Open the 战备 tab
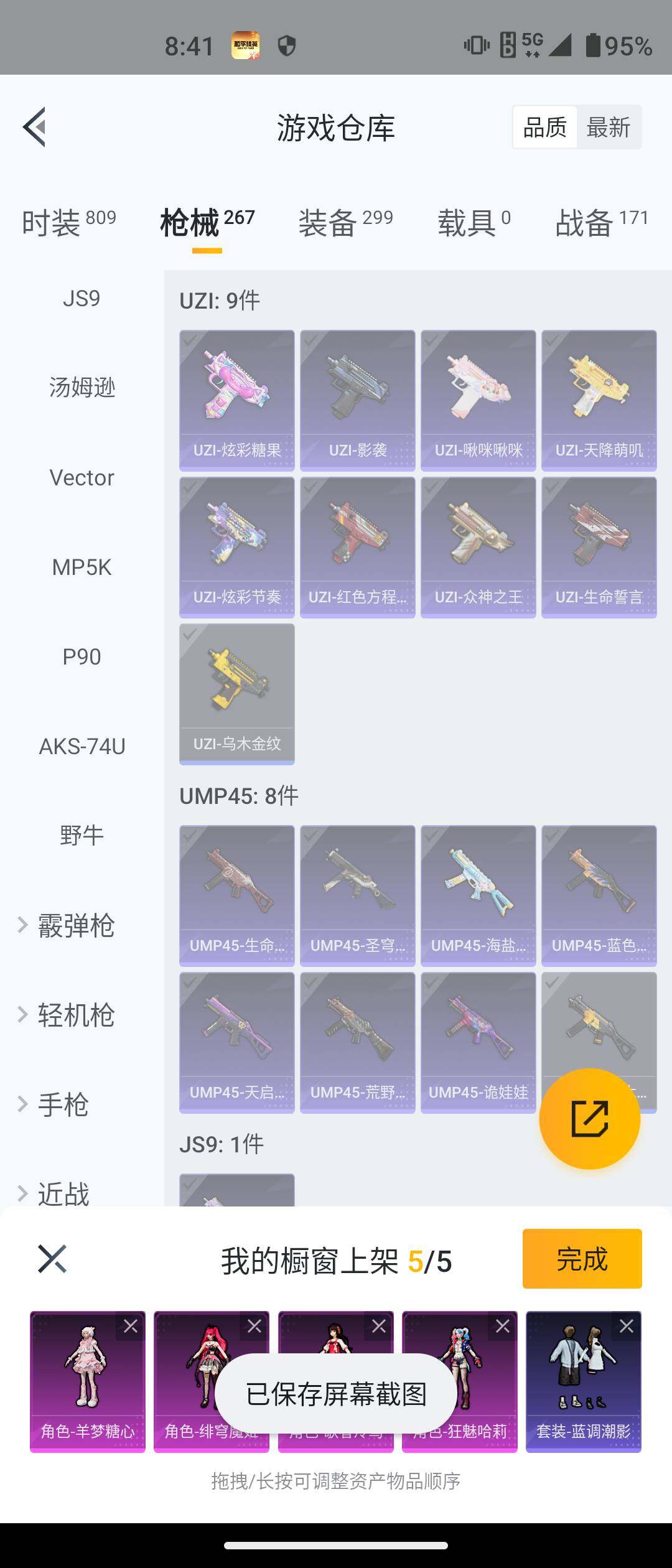This screenshot has height=1568, width=672. (x=601, y=222)
